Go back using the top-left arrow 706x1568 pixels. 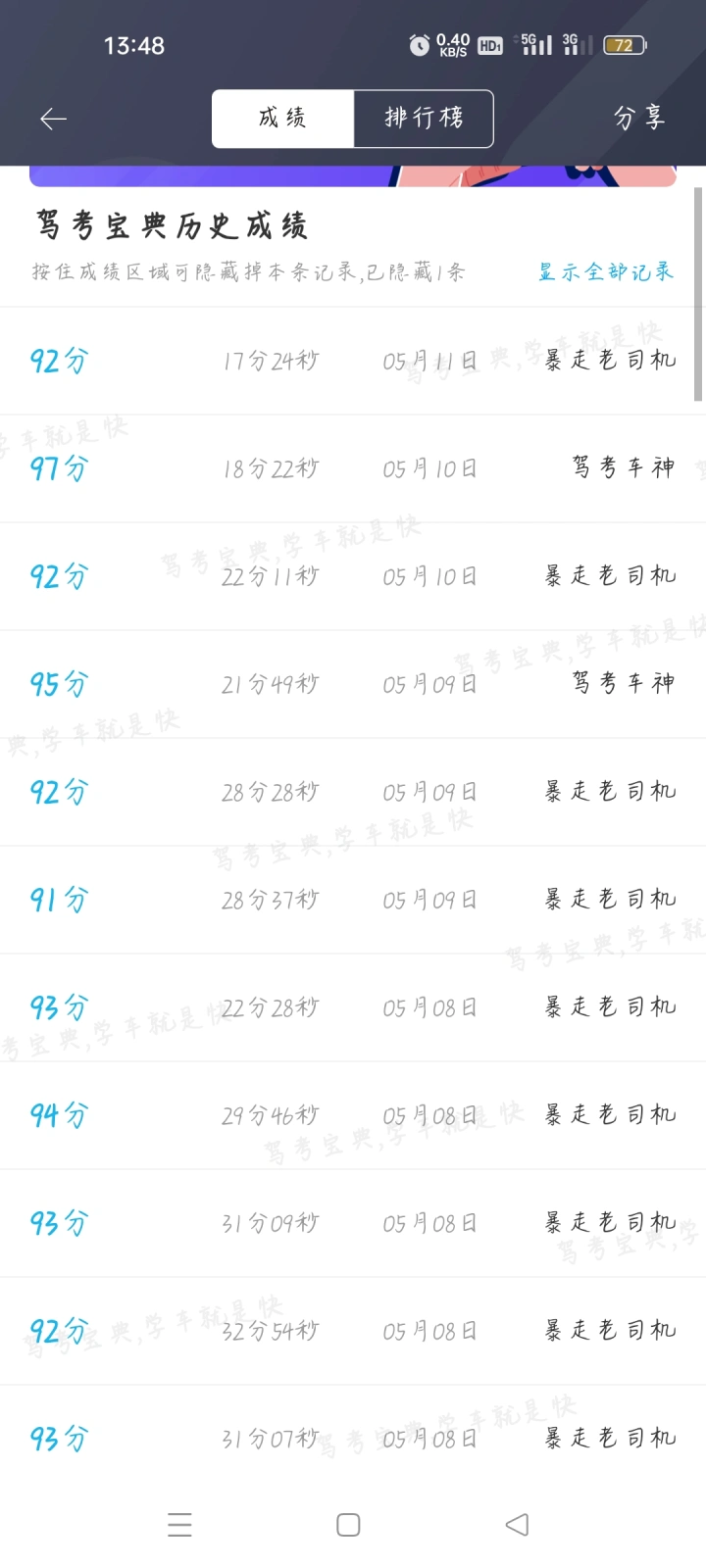53,119
